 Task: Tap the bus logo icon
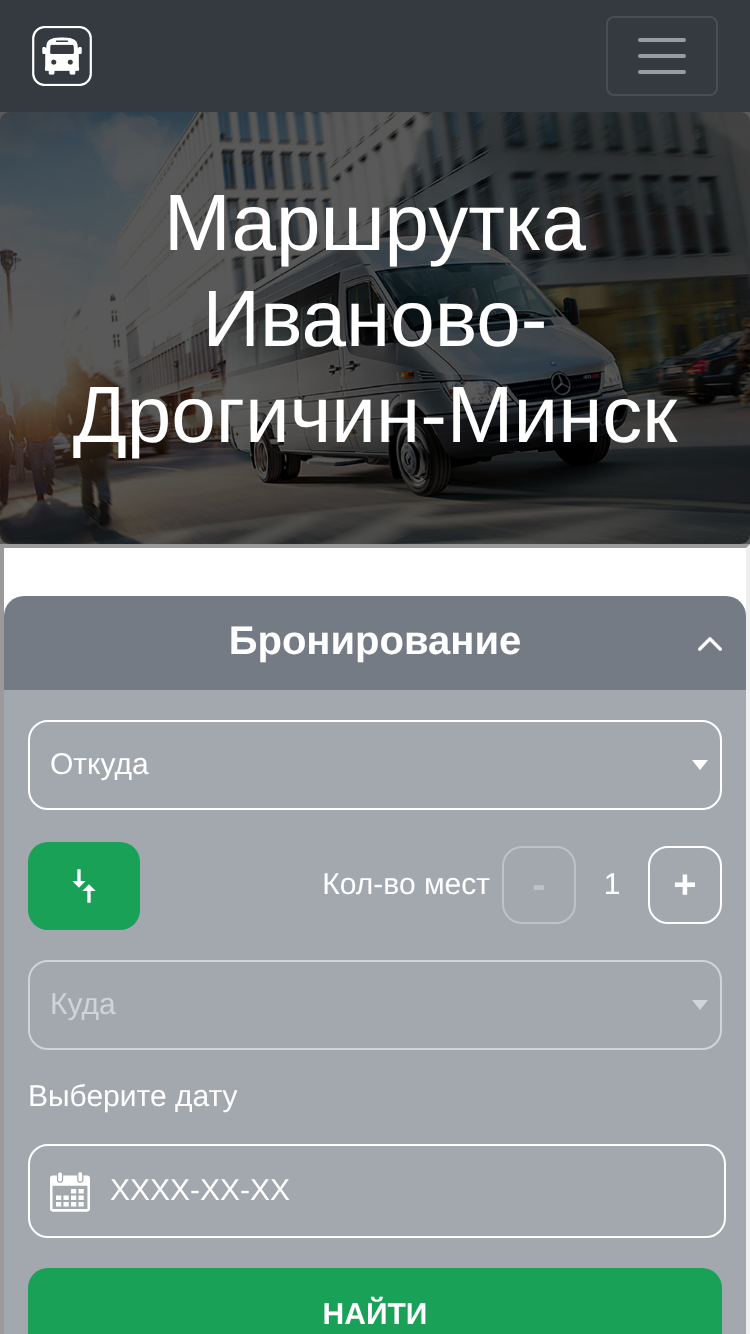point(62,56)
